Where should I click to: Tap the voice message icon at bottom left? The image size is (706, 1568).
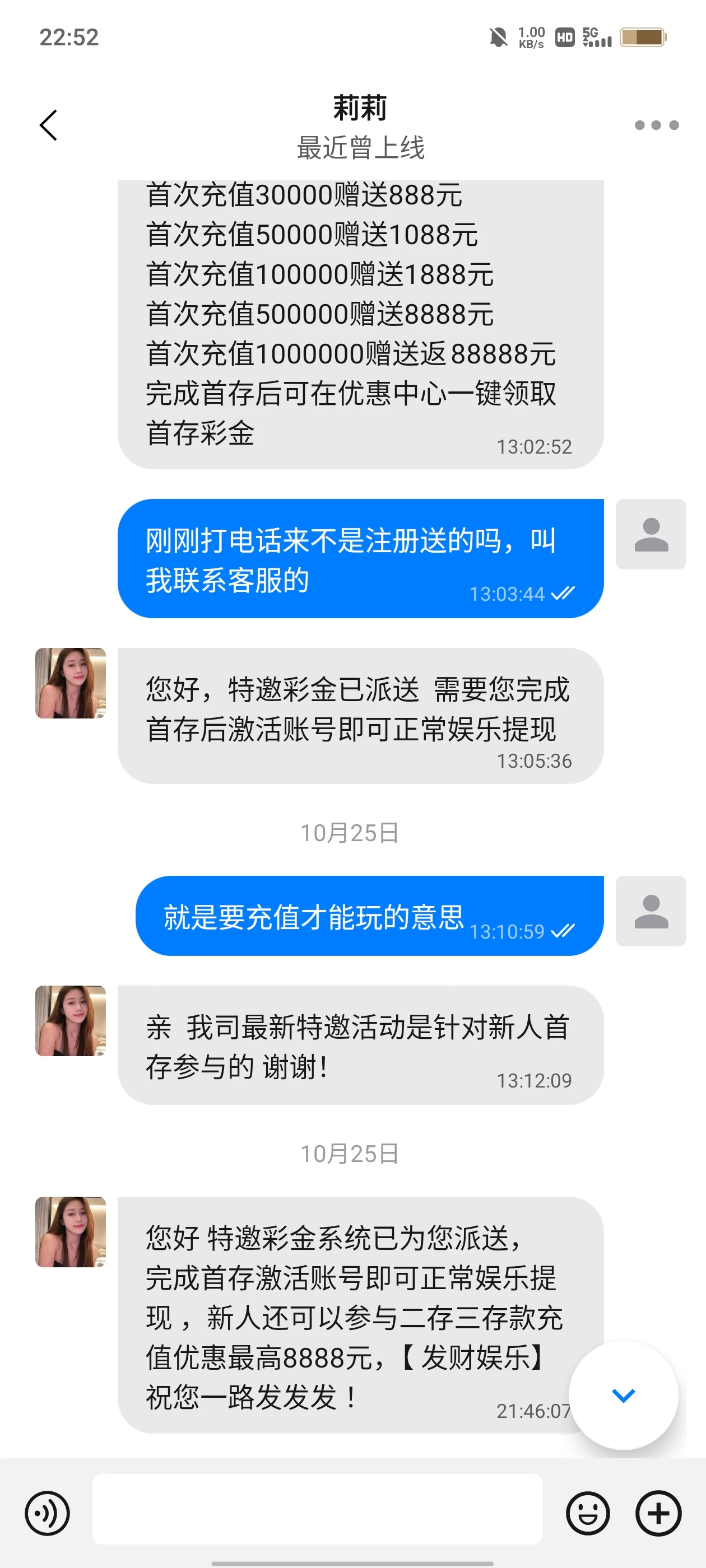click(48, 1513)
